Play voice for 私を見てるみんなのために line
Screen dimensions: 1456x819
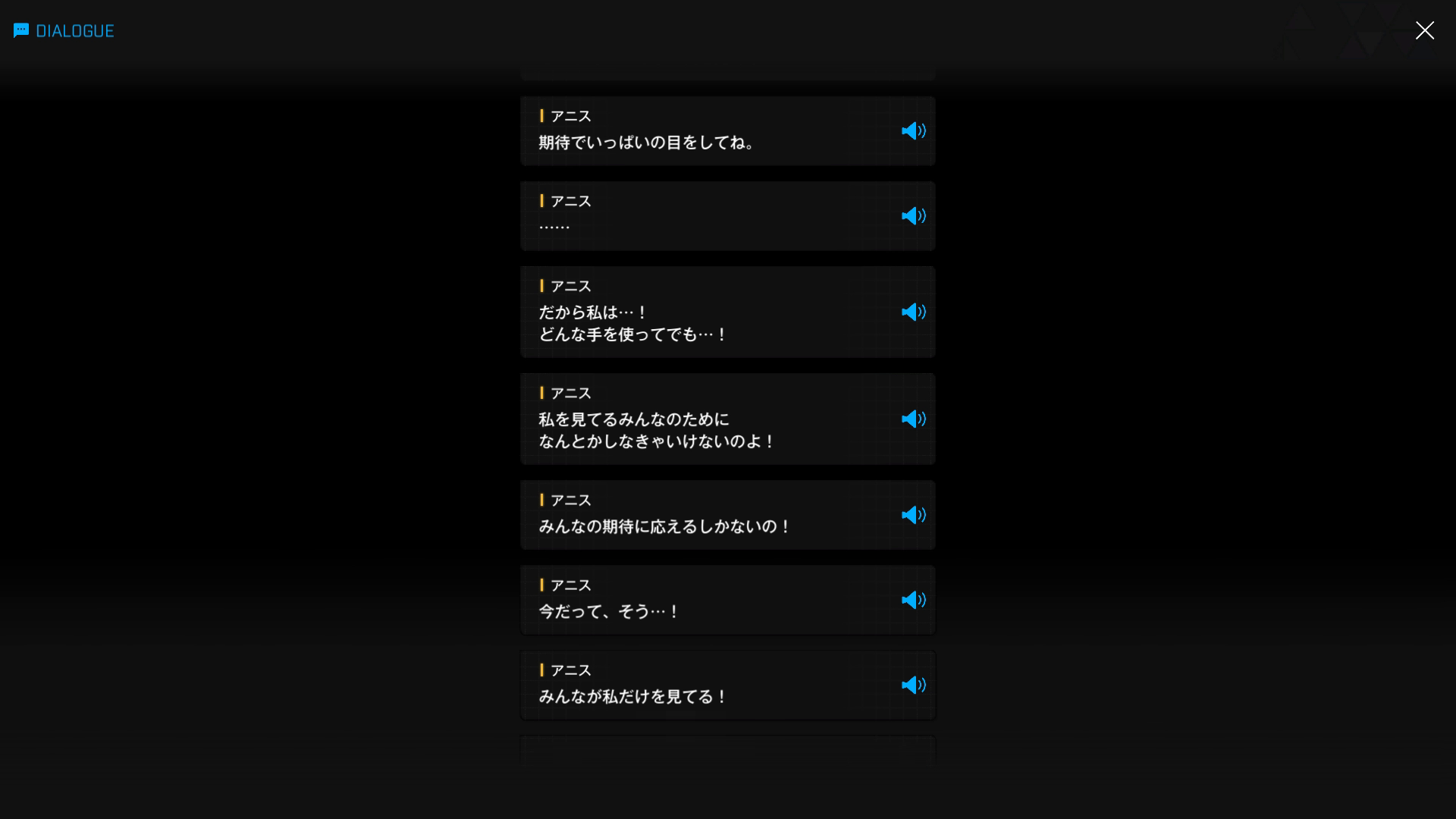pos(913,419)
